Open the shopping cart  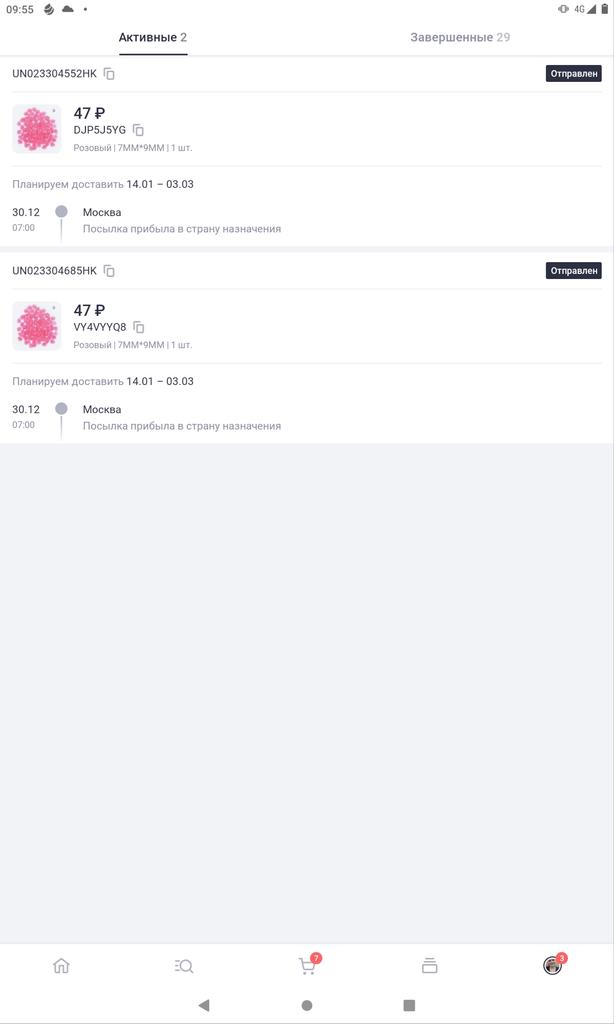click(307, 966)
